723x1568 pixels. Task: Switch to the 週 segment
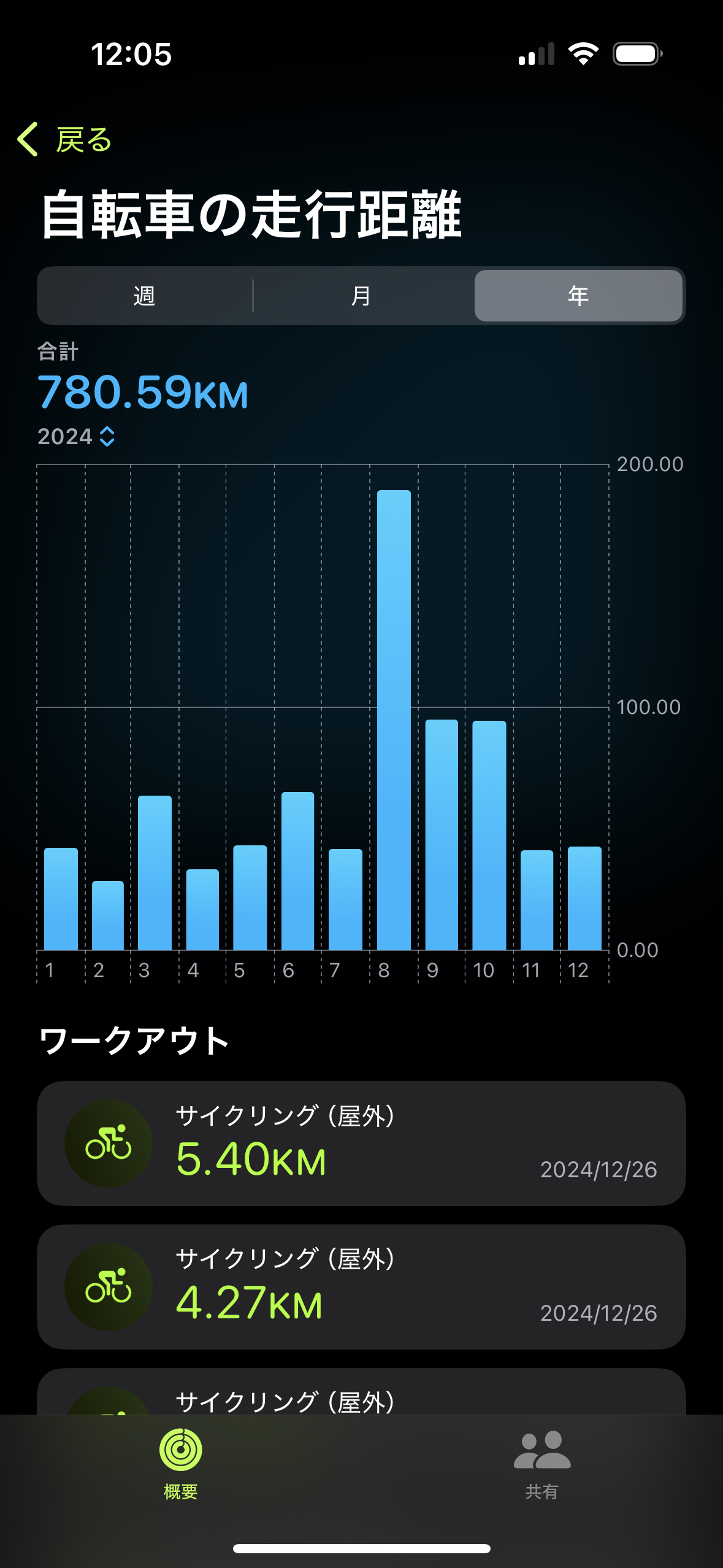[145, 296]
